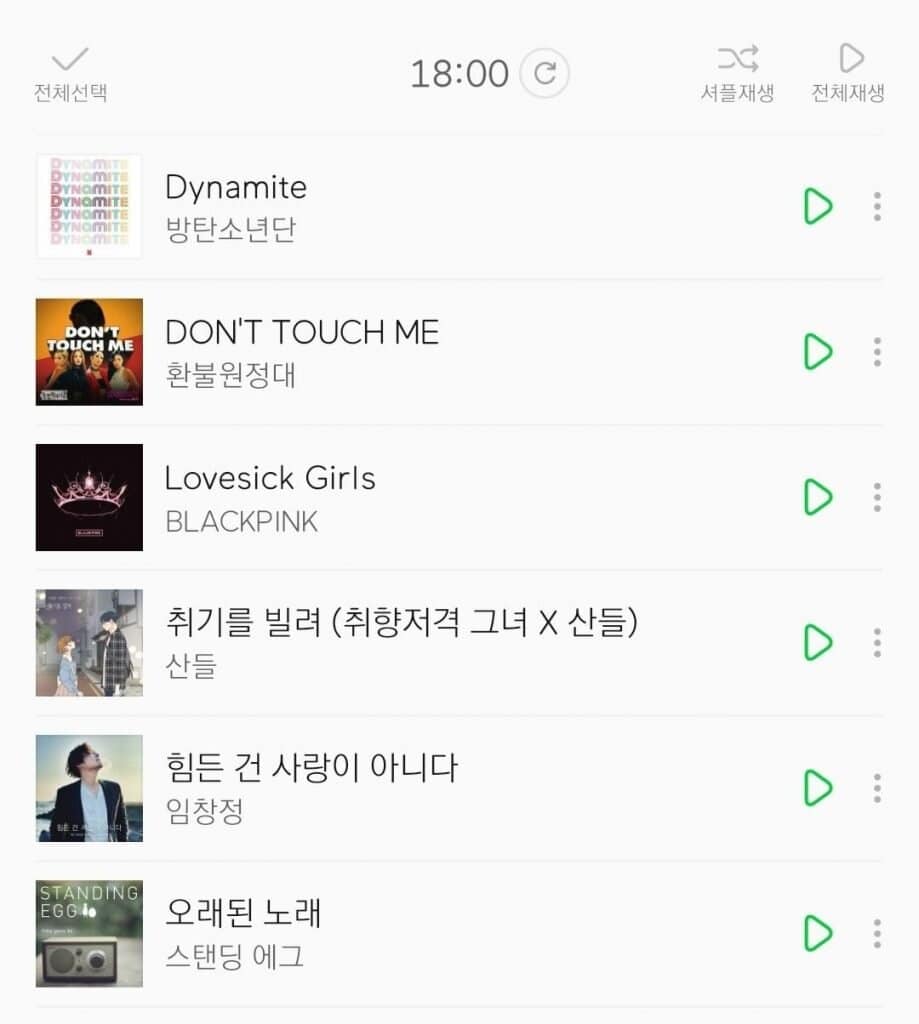Open the 힘든 건 사랑이 아니다 album cover
The image size is (919, 1024).
(89, 788)
